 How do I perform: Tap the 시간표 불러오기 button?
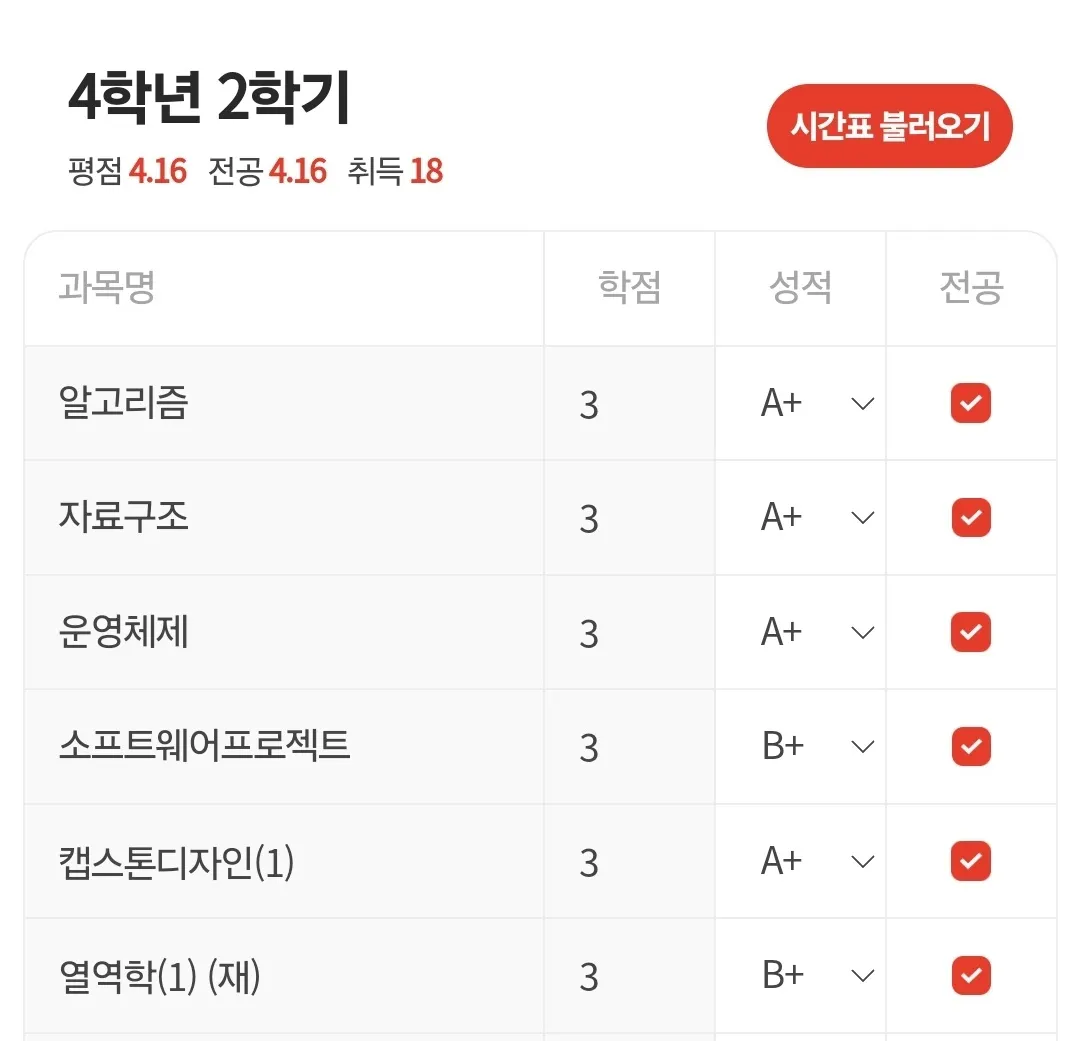pos(889,126)
